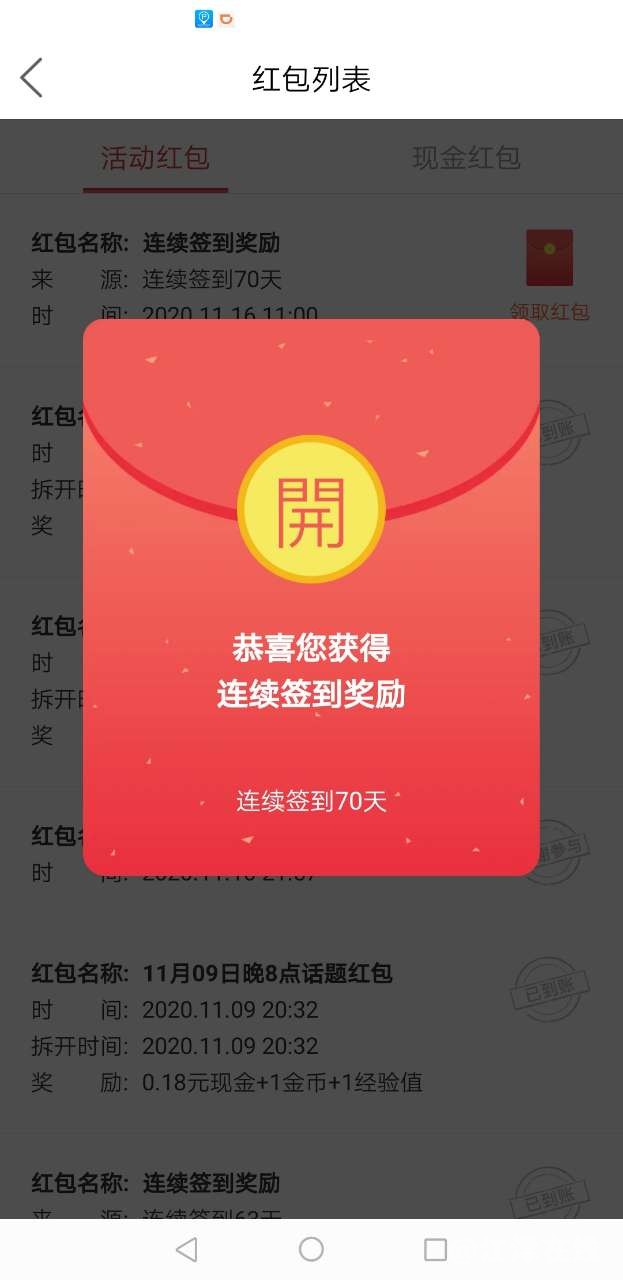Screen dimensions: 623x1280
Task: Tap the system home button
Action: pyautogui.click(x=311, y=1249)
